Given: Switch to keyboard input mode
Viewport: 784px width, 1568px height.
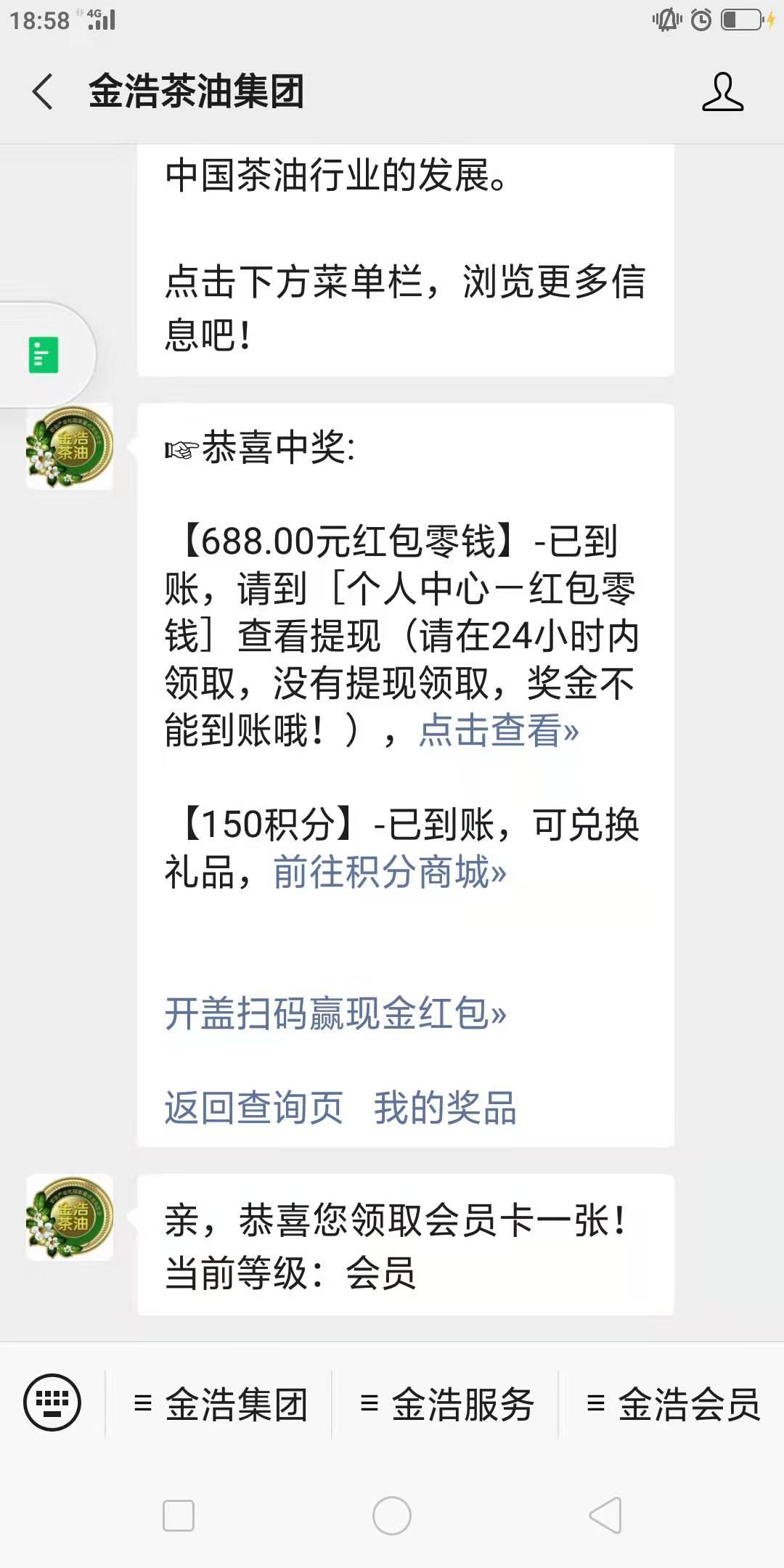Looking at the screenshot, I should (x=52, y=1402).
